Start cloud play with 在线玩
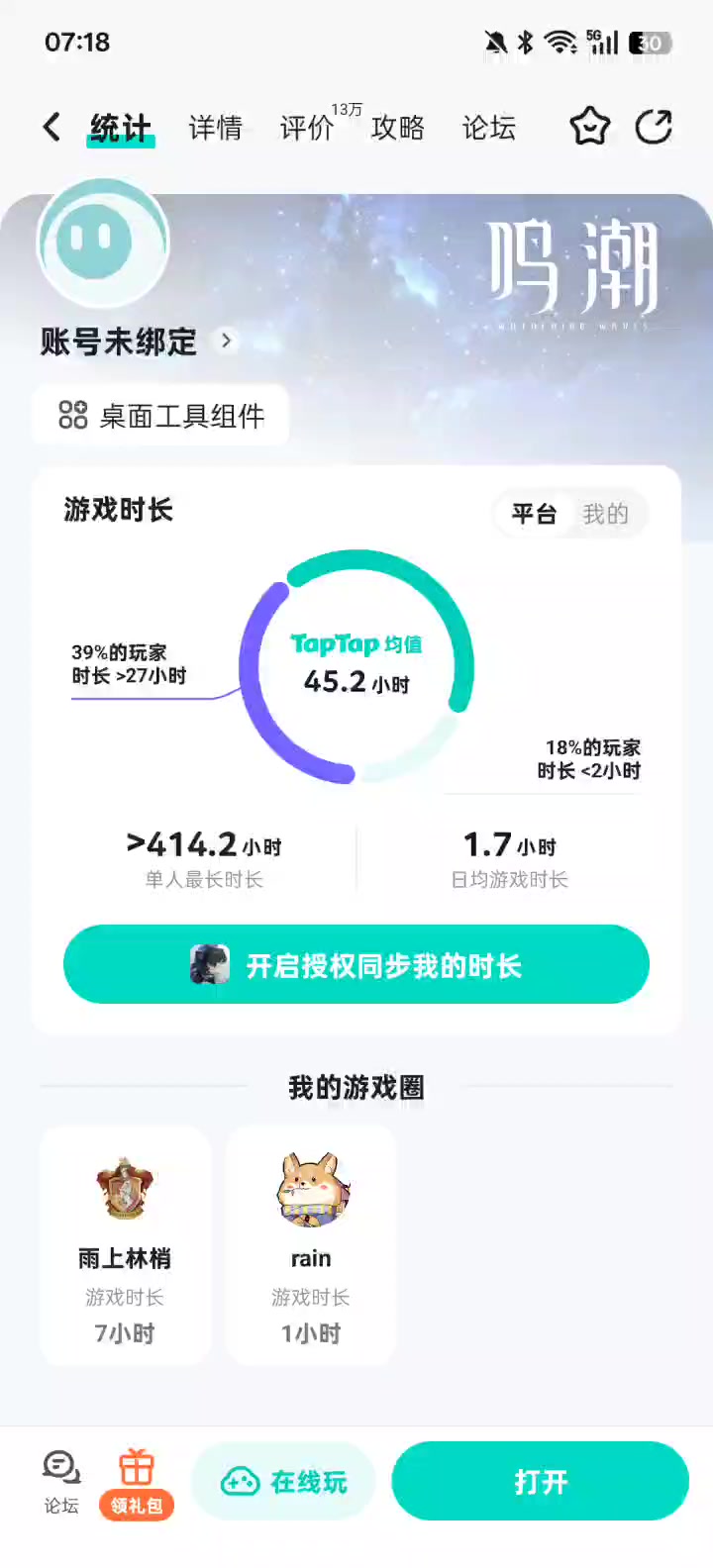713x1568 pixels. 283,1482
